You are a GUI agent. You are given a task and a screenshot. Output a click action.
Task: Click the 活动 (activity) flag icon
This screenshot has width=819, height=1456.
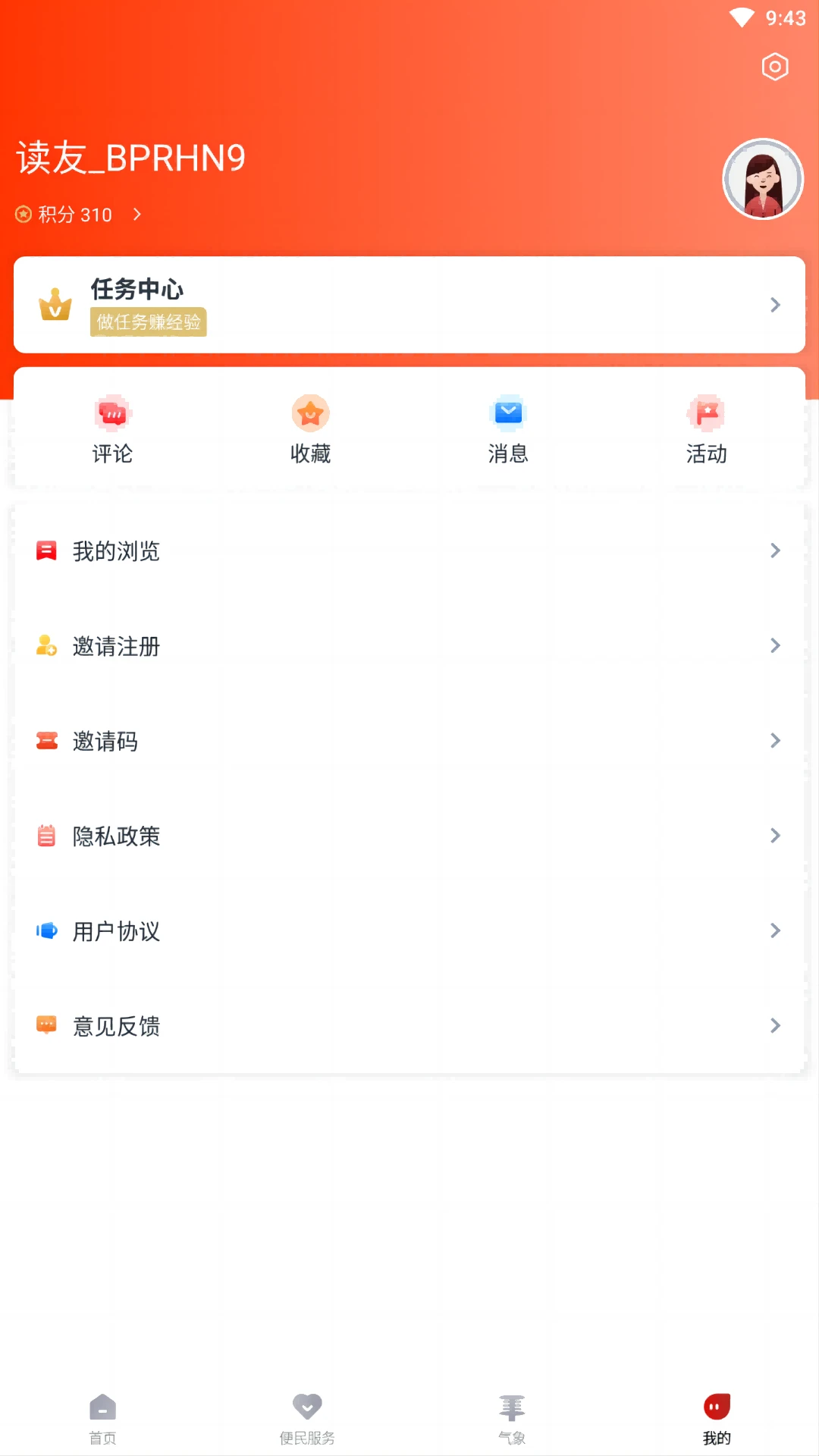point(706,414)
